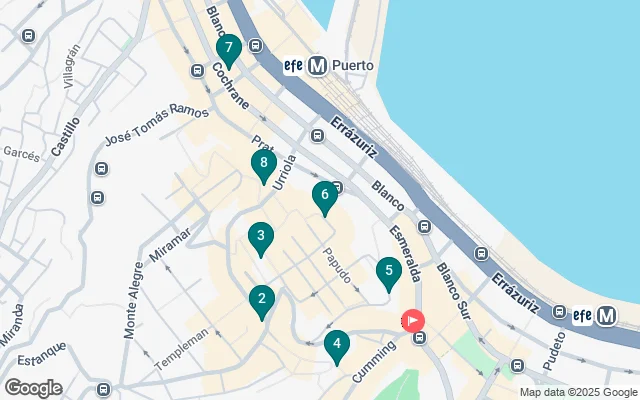Open map pin number 4
This screenshot has height=400, width=640.
tap(337, 344)
